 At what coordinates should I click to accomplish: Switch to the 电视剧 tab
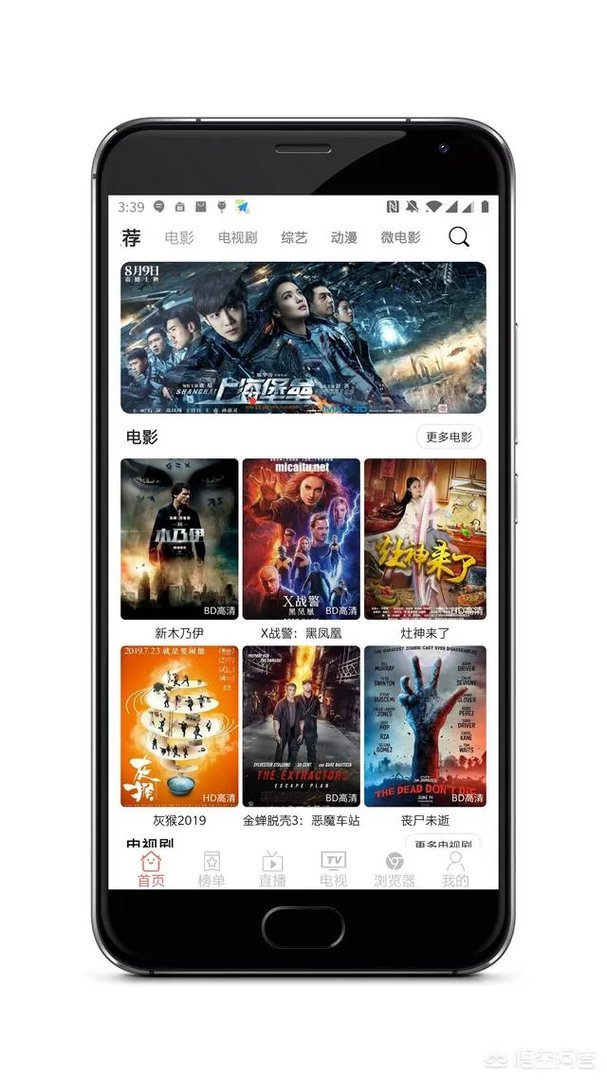(238, 238)
